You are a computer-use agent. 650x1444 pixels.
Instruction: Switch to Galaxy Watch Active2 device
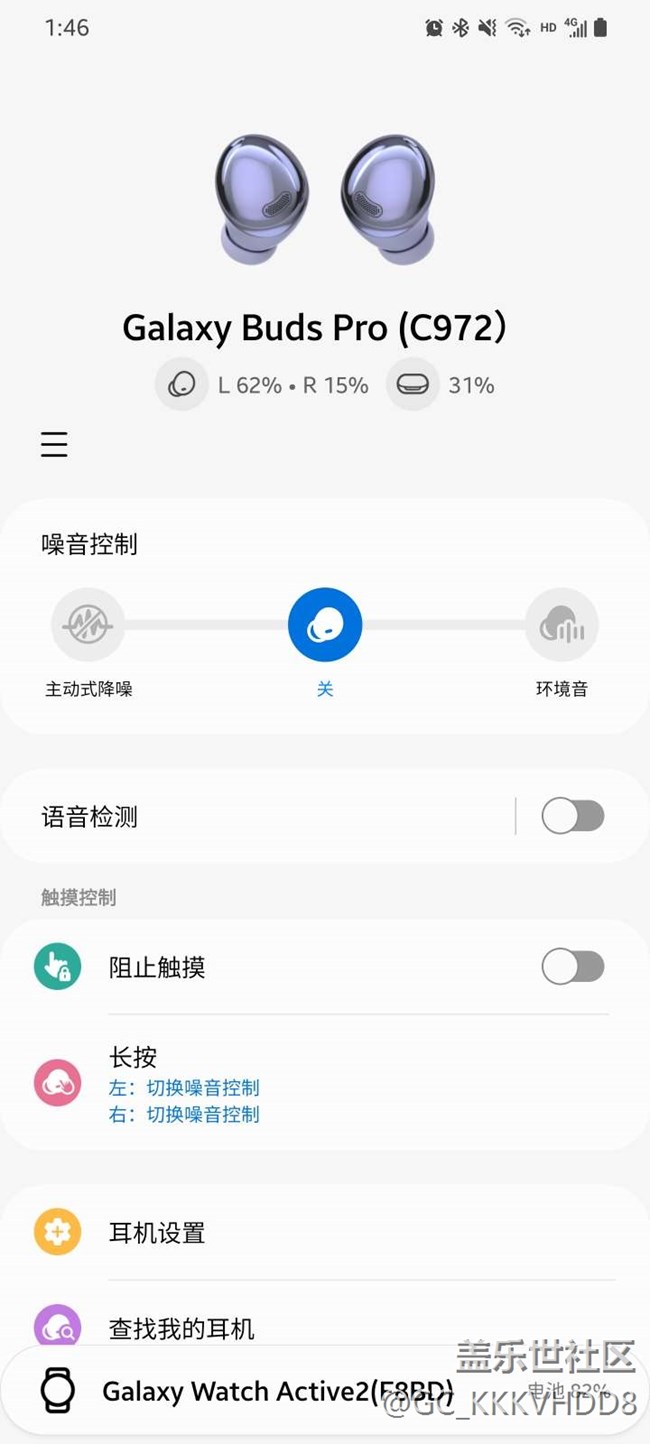tap(280, 1391)
